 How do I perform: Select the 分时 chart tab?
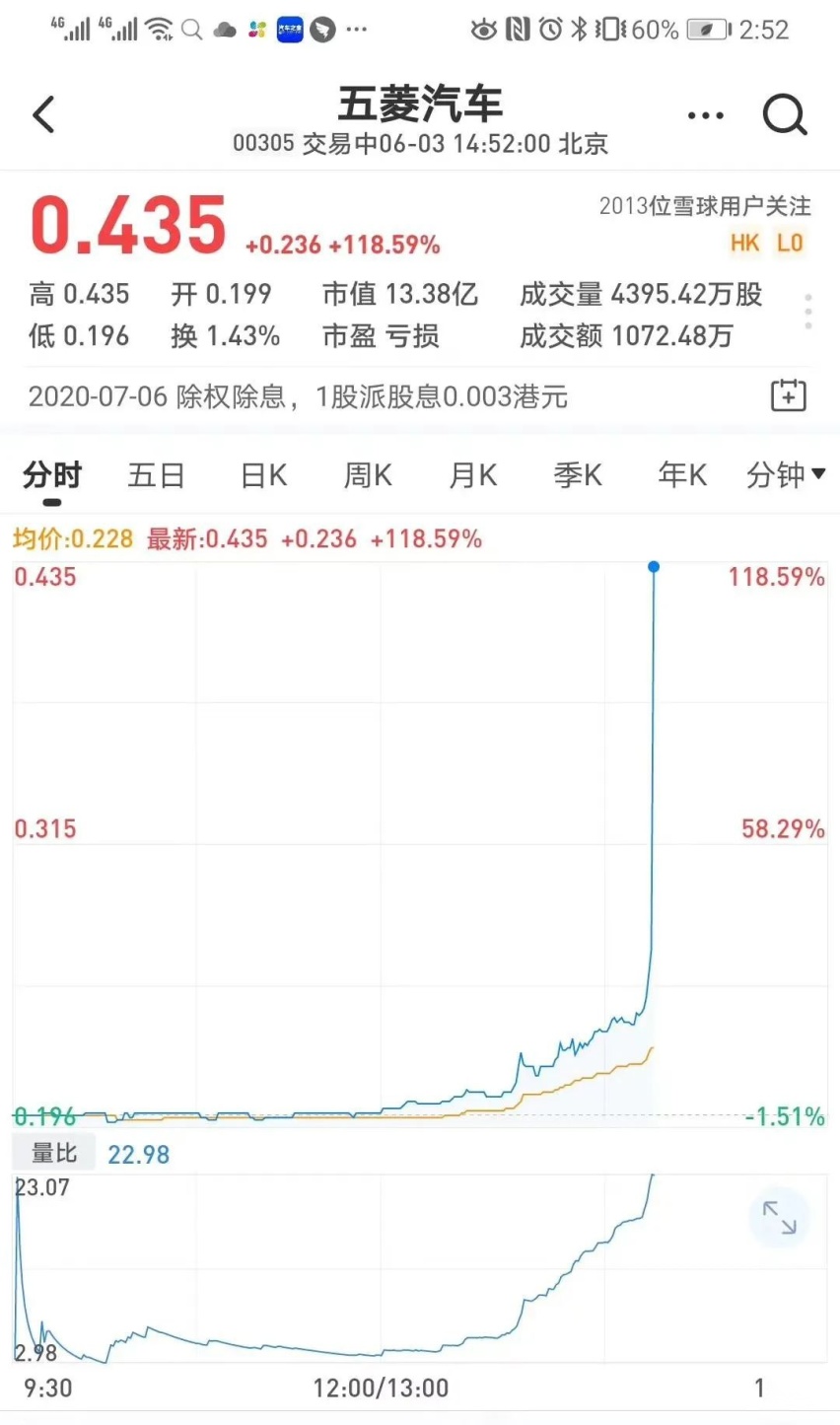point(52,475)
